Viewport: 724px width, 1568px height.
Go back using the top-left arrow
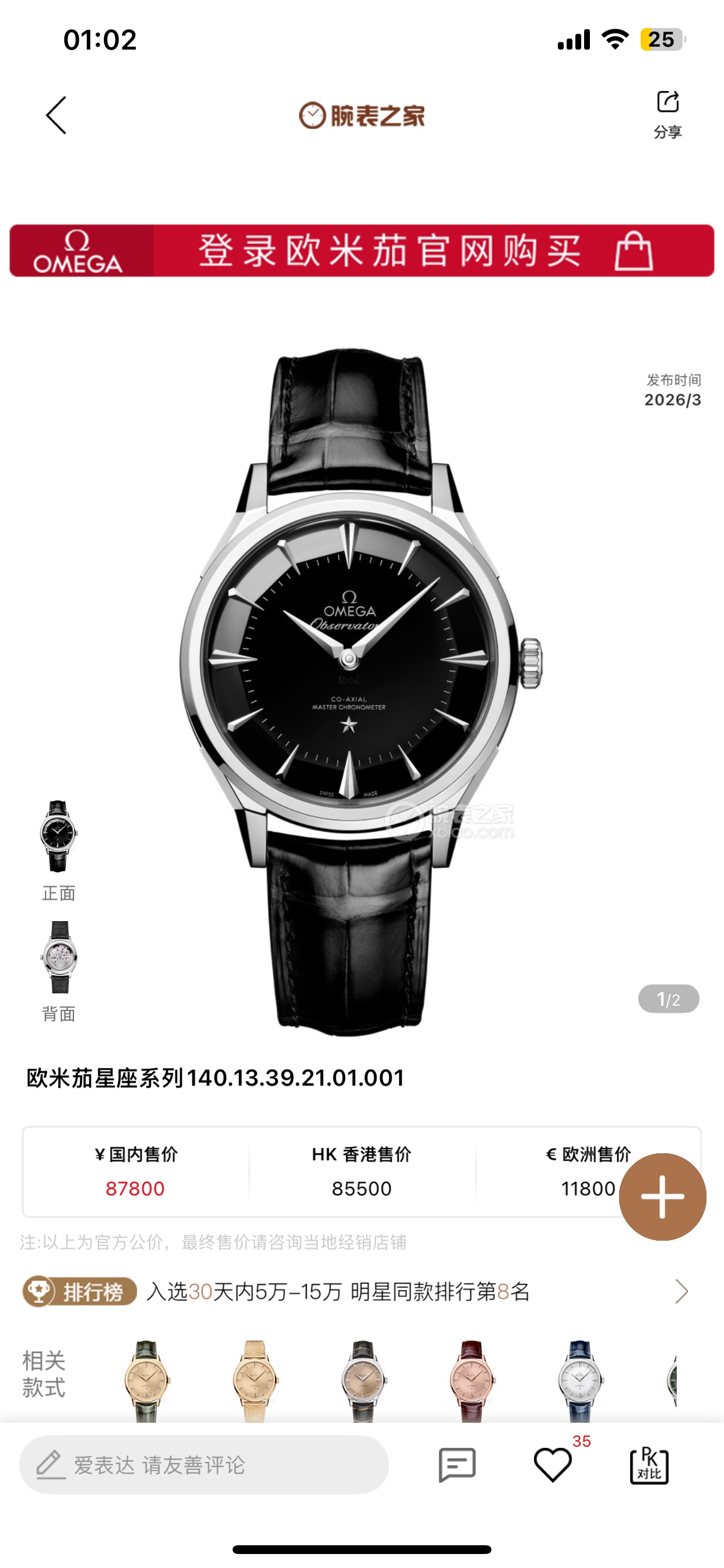(x=56, y=115)
